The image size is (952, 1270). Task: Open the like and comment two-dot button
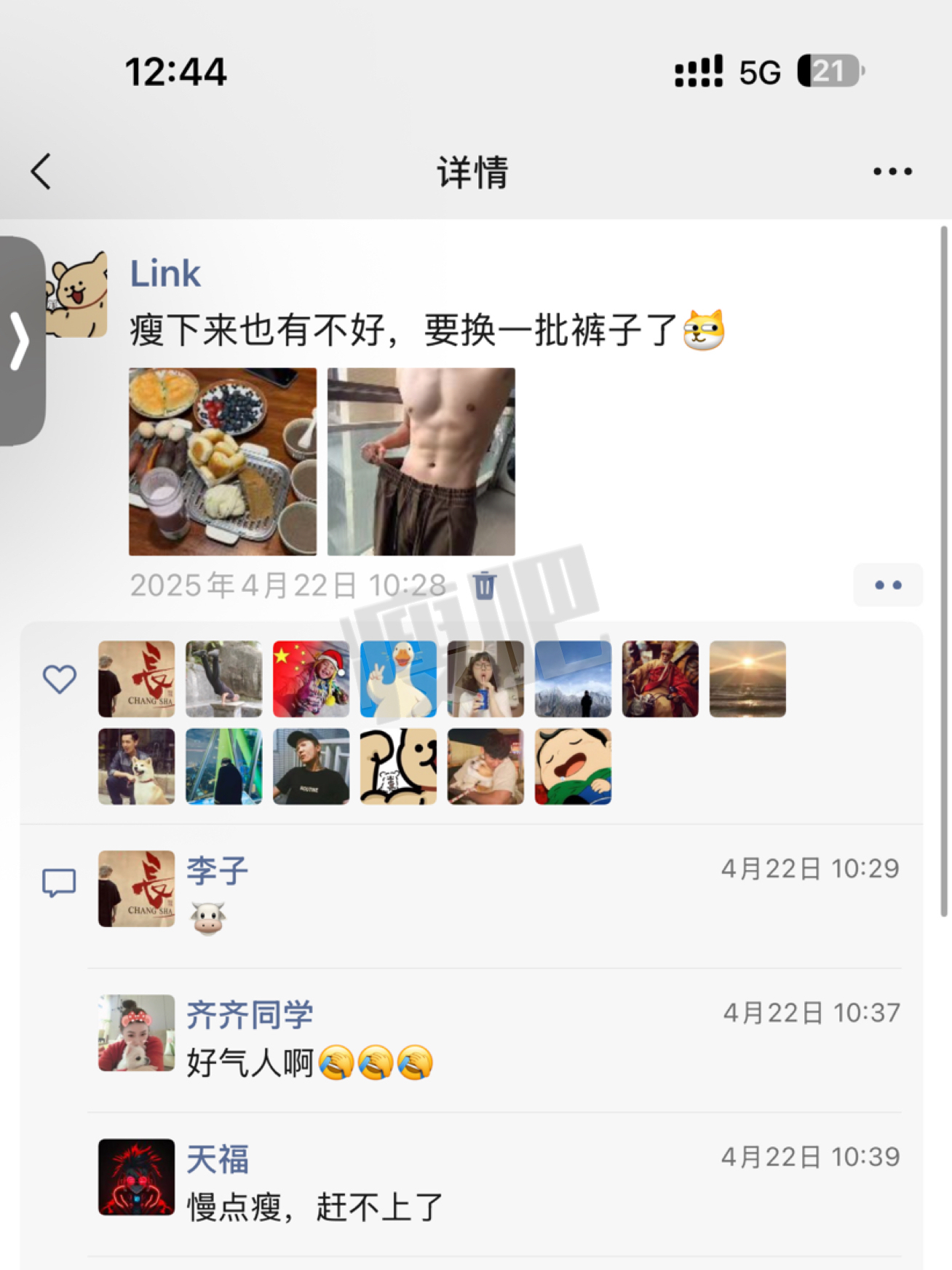pos(887,585)
